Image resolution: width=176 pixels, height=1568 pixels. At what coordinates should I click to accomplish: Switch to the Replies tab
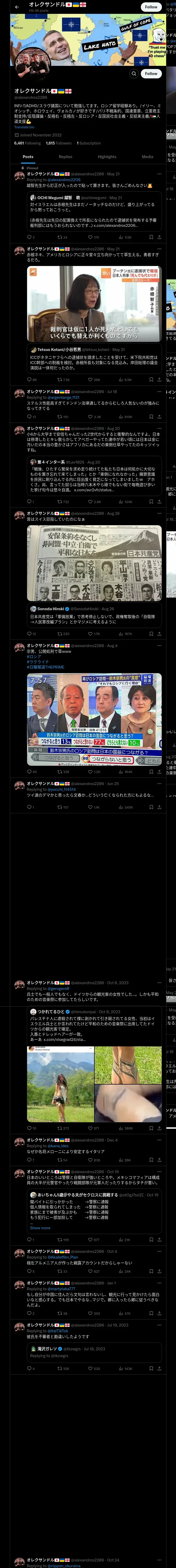(x=65, y=157)
